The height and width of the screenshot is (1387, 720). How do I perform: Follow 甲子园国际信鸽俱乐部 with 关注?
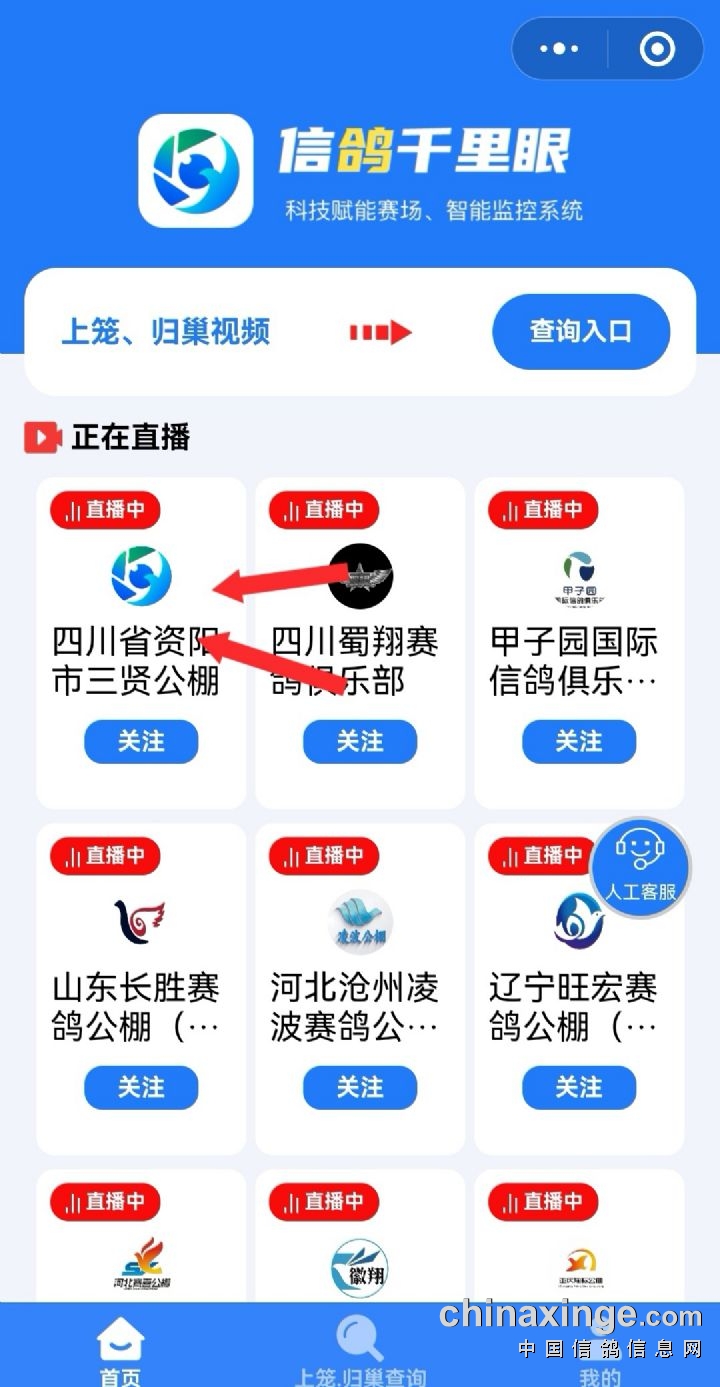[579, 741]
